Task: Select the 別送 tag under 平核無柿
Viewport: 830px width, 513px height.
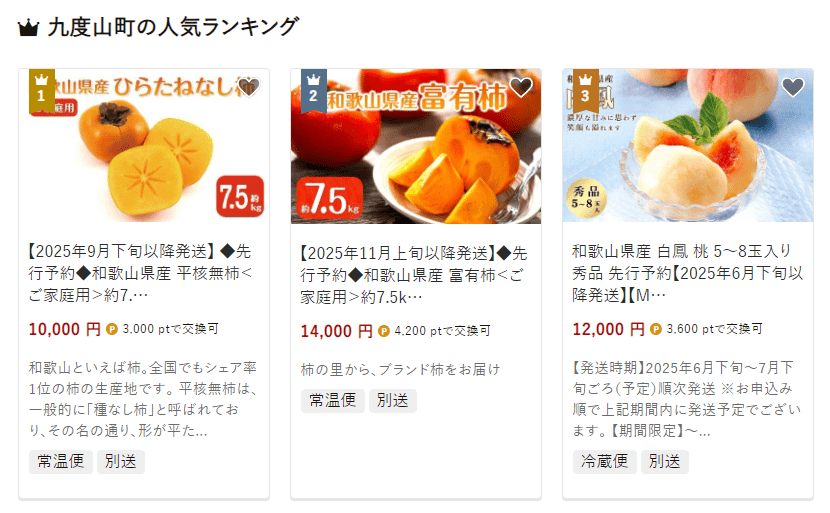Action: pos(121,461)
